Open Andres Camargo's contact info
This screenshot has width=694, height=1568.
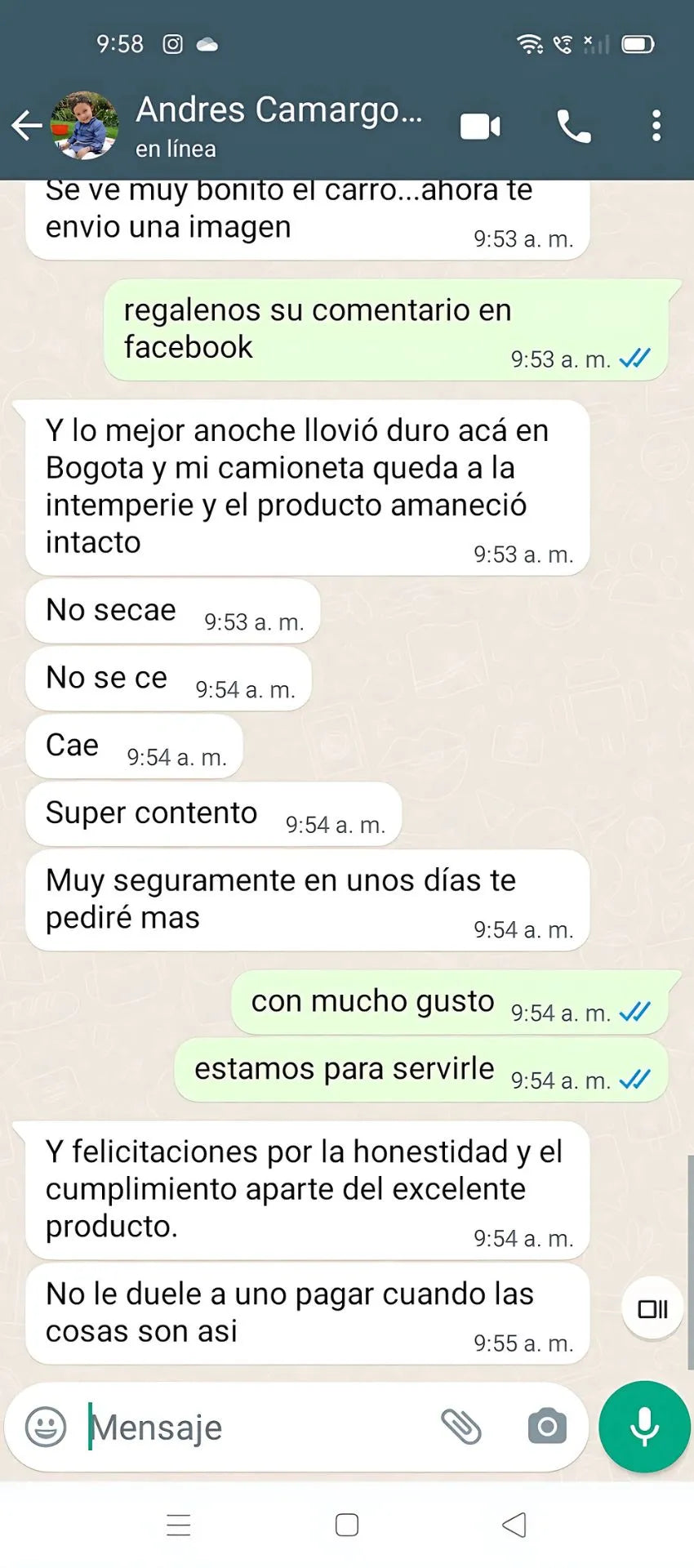[x=278, y=124]
